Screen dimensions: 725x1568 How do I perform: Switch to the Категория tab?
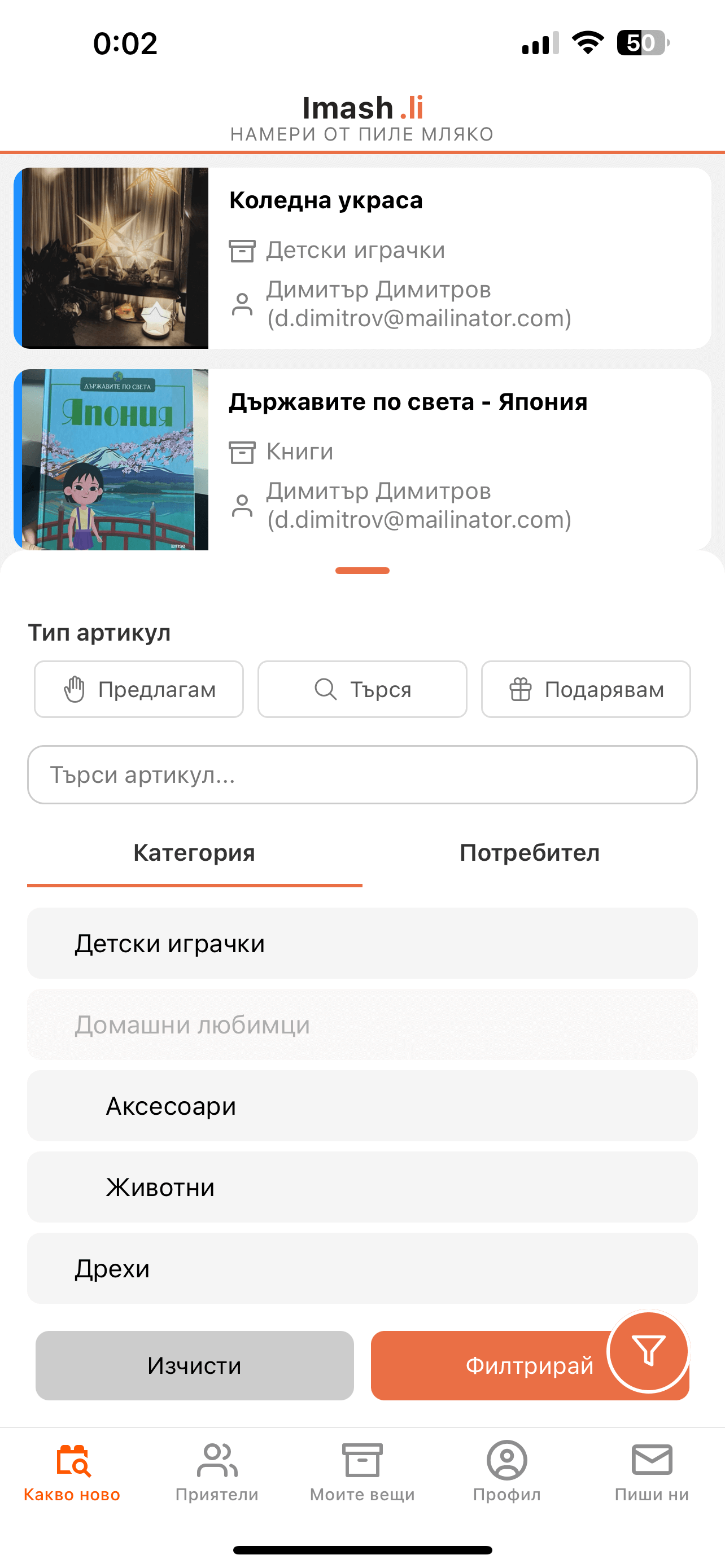pos(195,852)
